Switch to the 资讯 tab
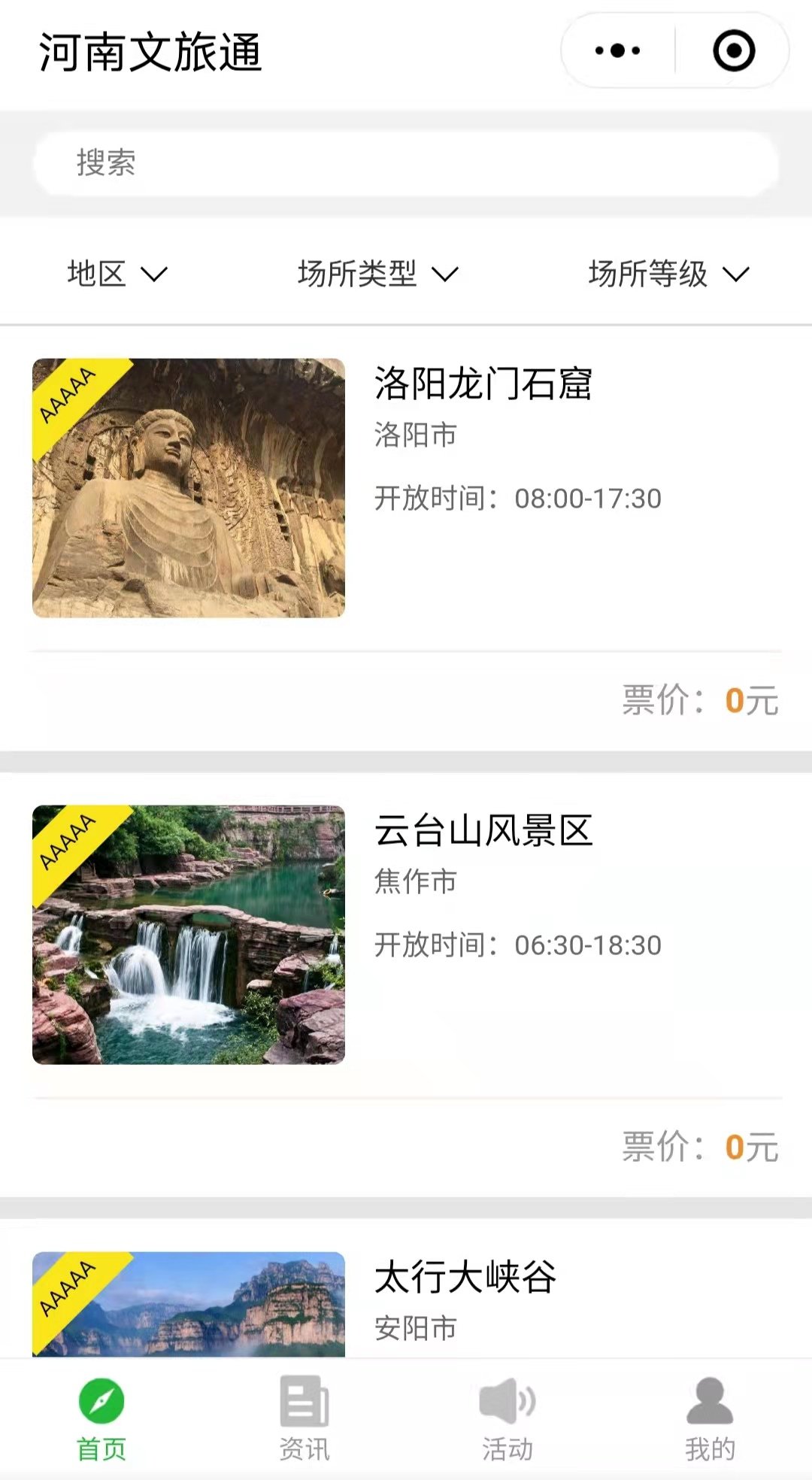This screenshot has height=1480, width=812. [x=304, y=1419]
